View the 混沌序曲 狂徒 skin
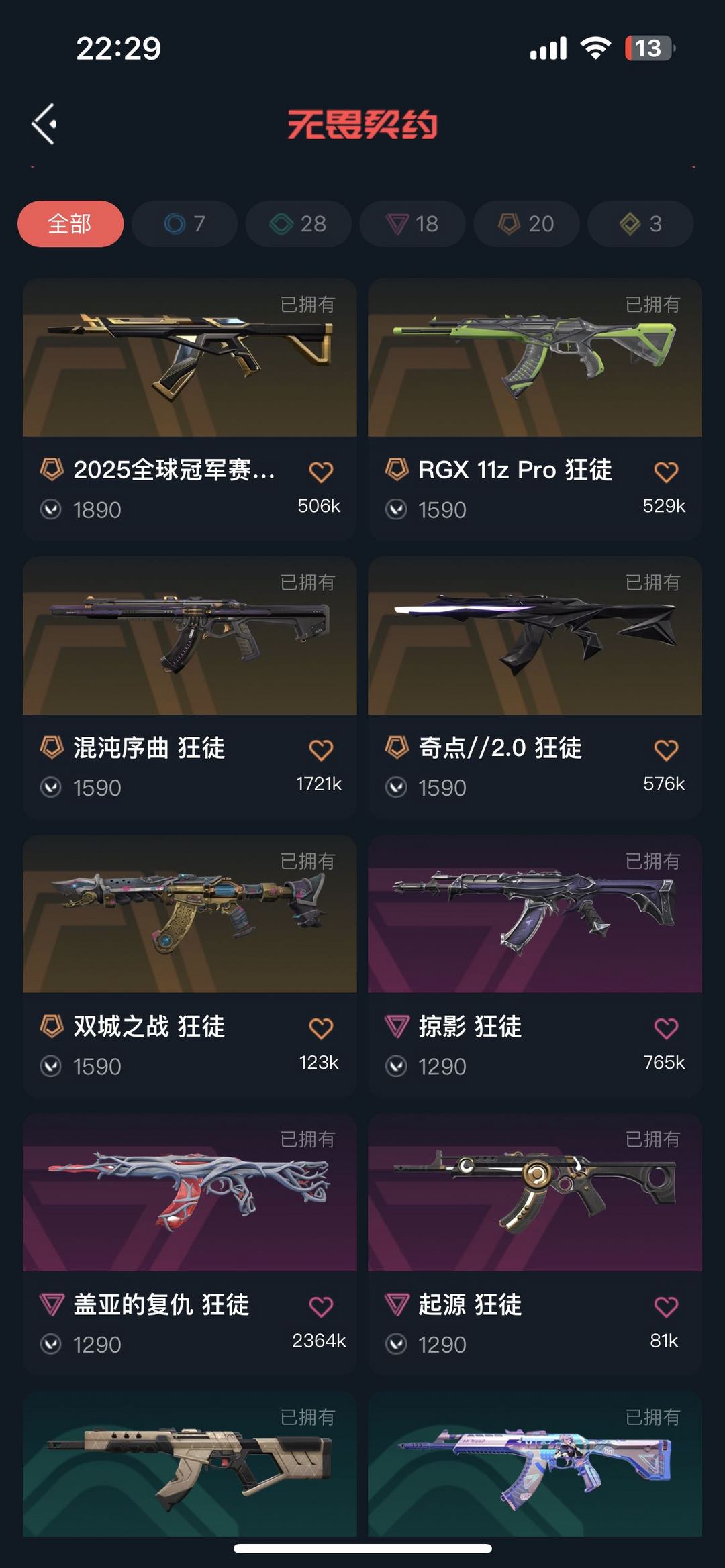Viewport: 725px width, 1568px height. (x=189, y=636)
